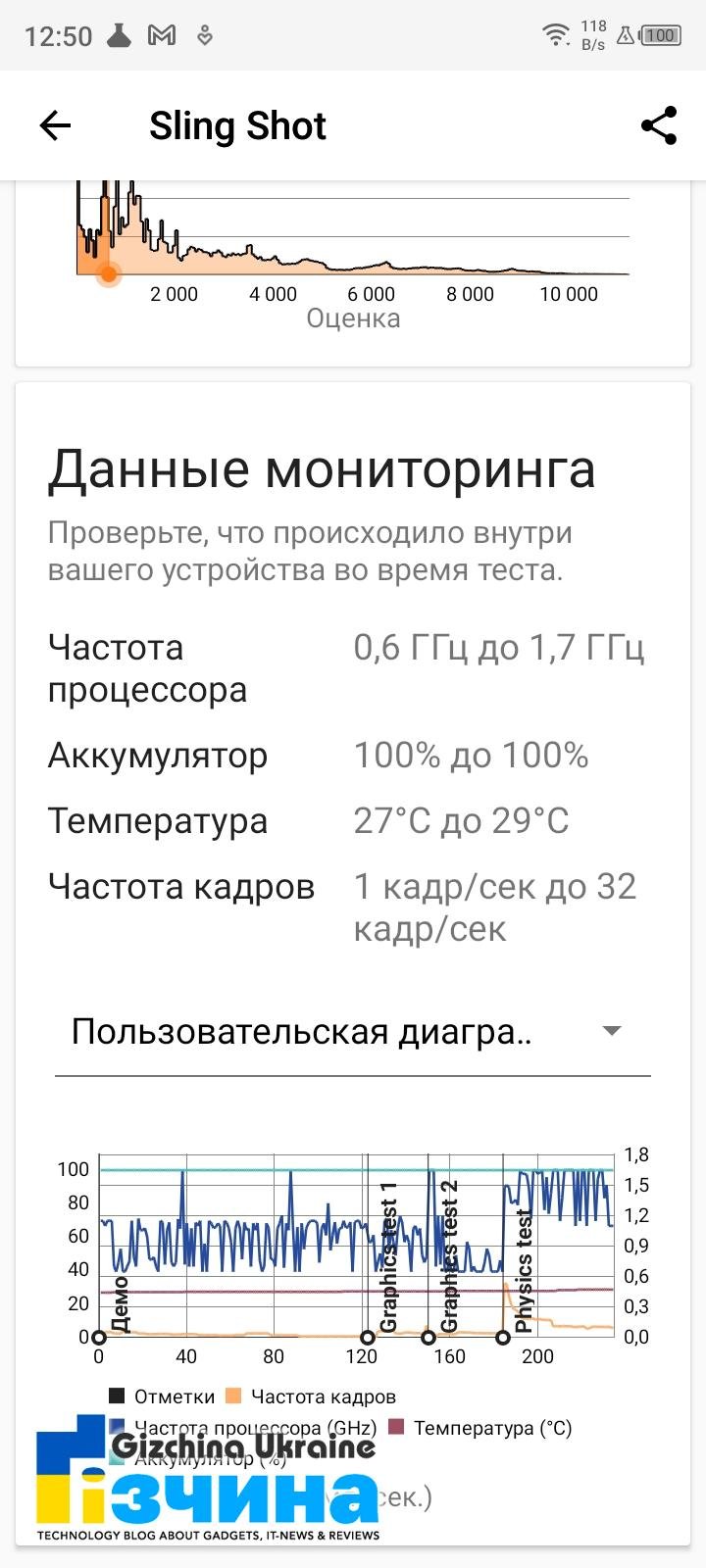Expand the Пользовательская диаграмма dropdown
This screenshot has height=1568, width=706.
[x=353, y=1033]
